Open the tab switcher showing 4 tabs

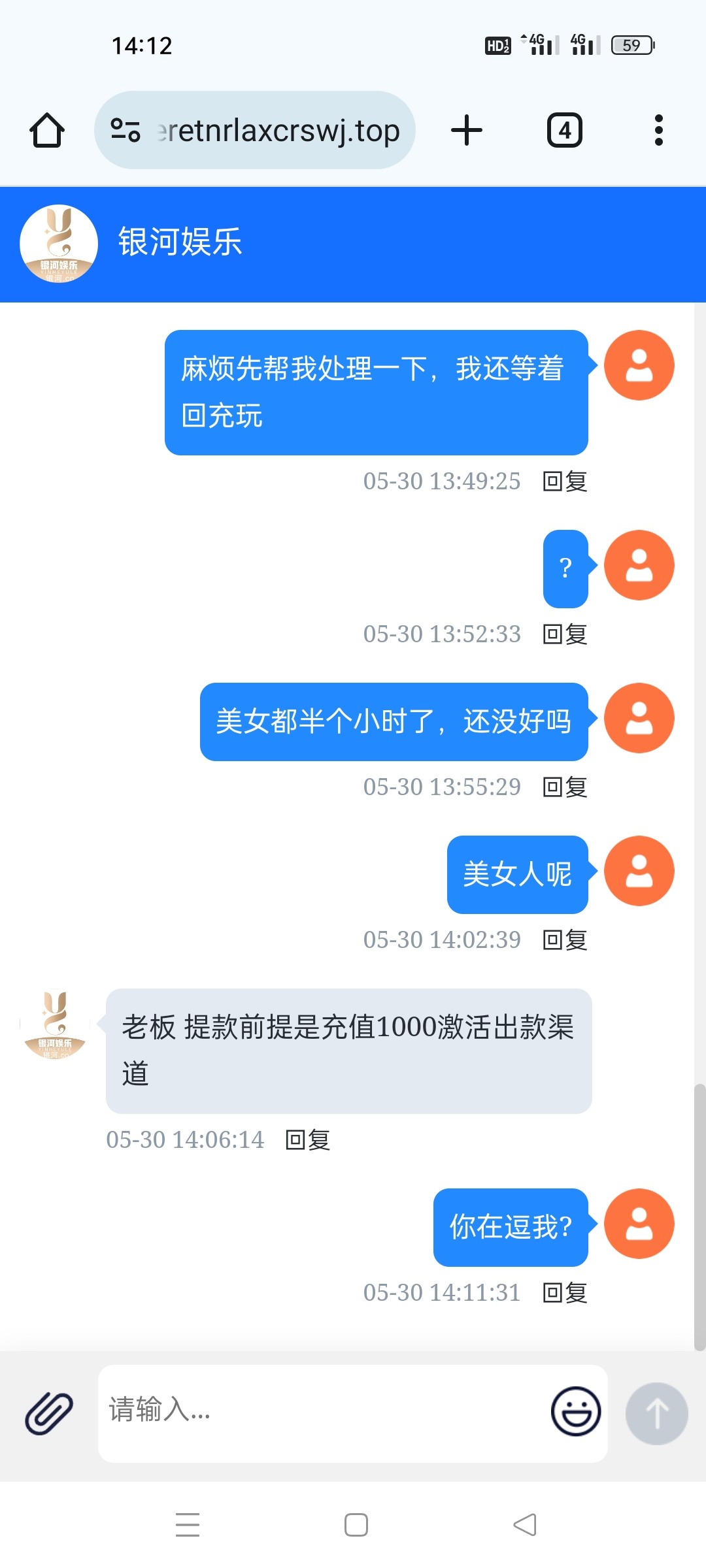coord(564,130)
